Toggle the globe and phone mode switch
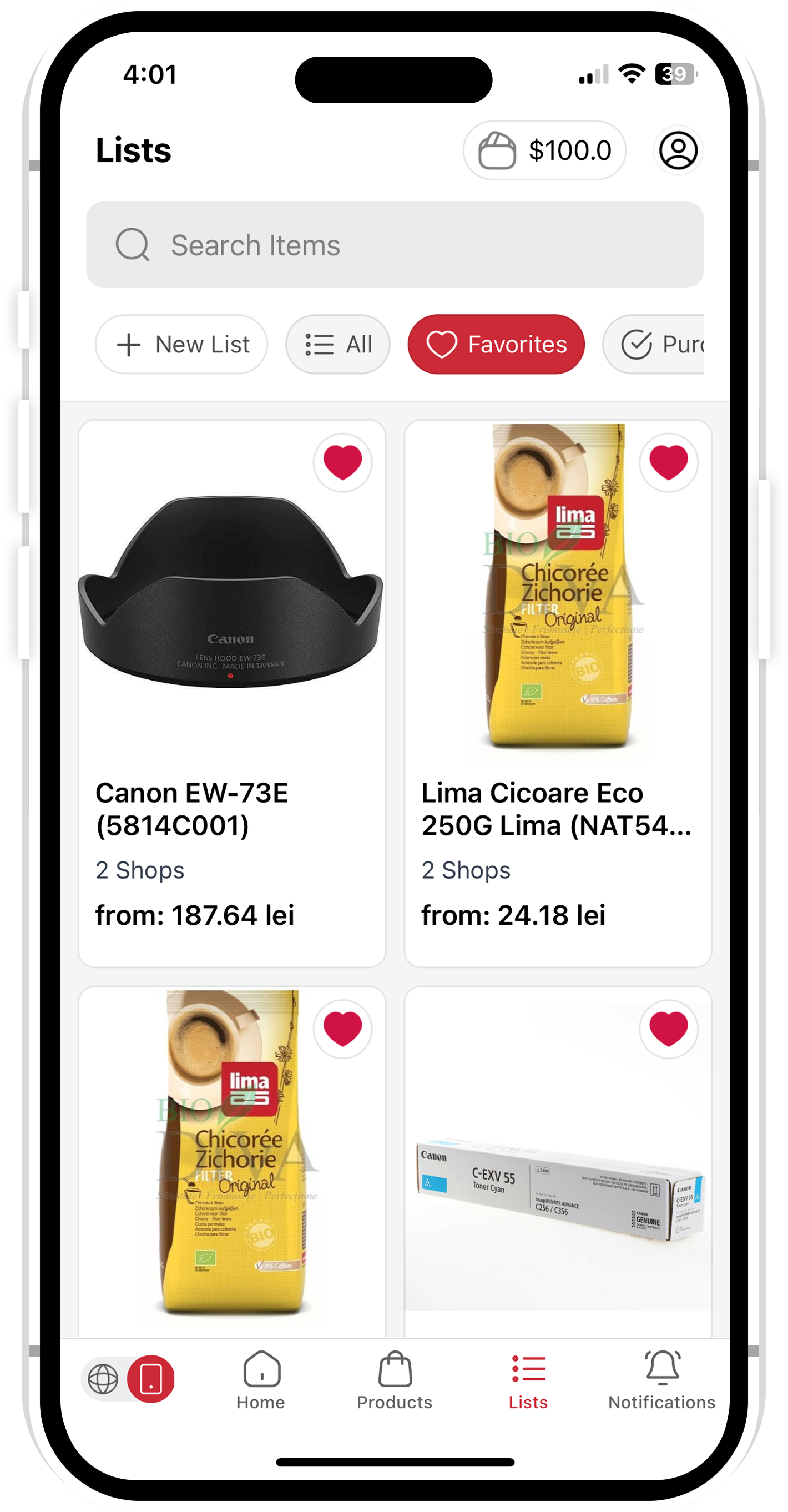Image resolution: width=788 pixels, height=1512 pixels. (128, 1379)
